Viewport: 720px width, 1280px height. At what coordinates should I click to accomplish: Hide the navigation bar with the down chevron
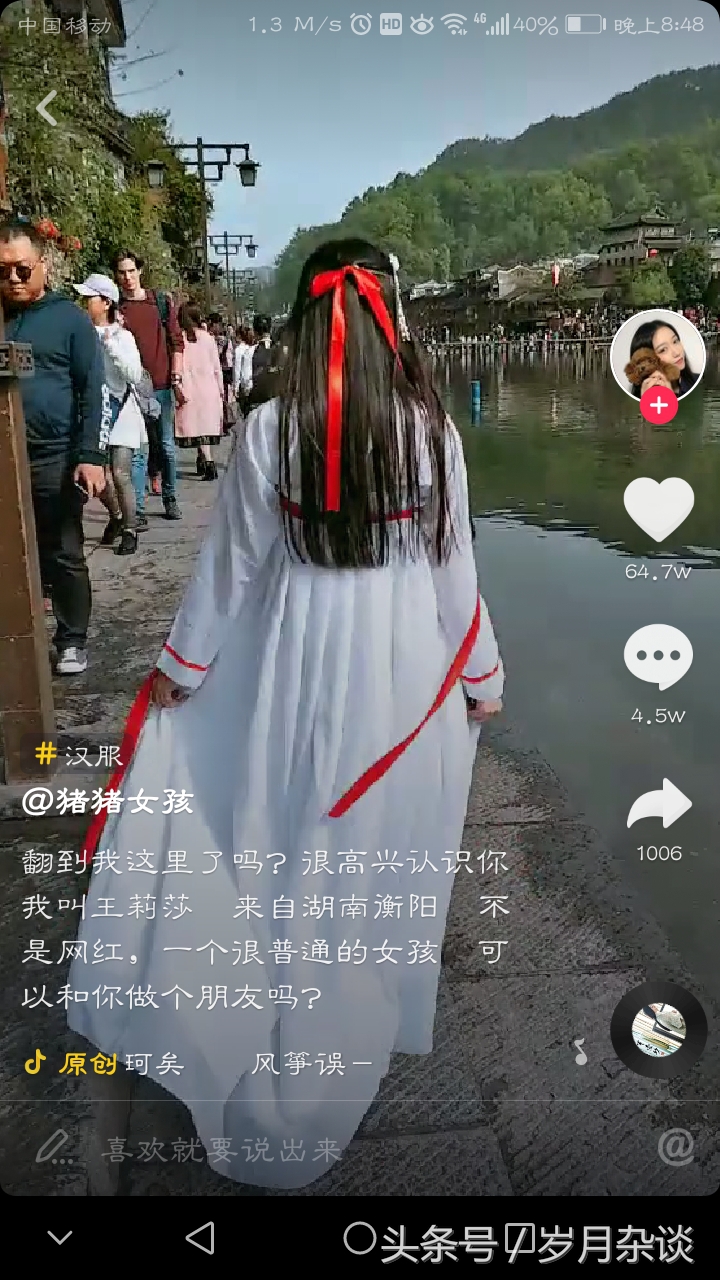click(x=60, y=1238)
